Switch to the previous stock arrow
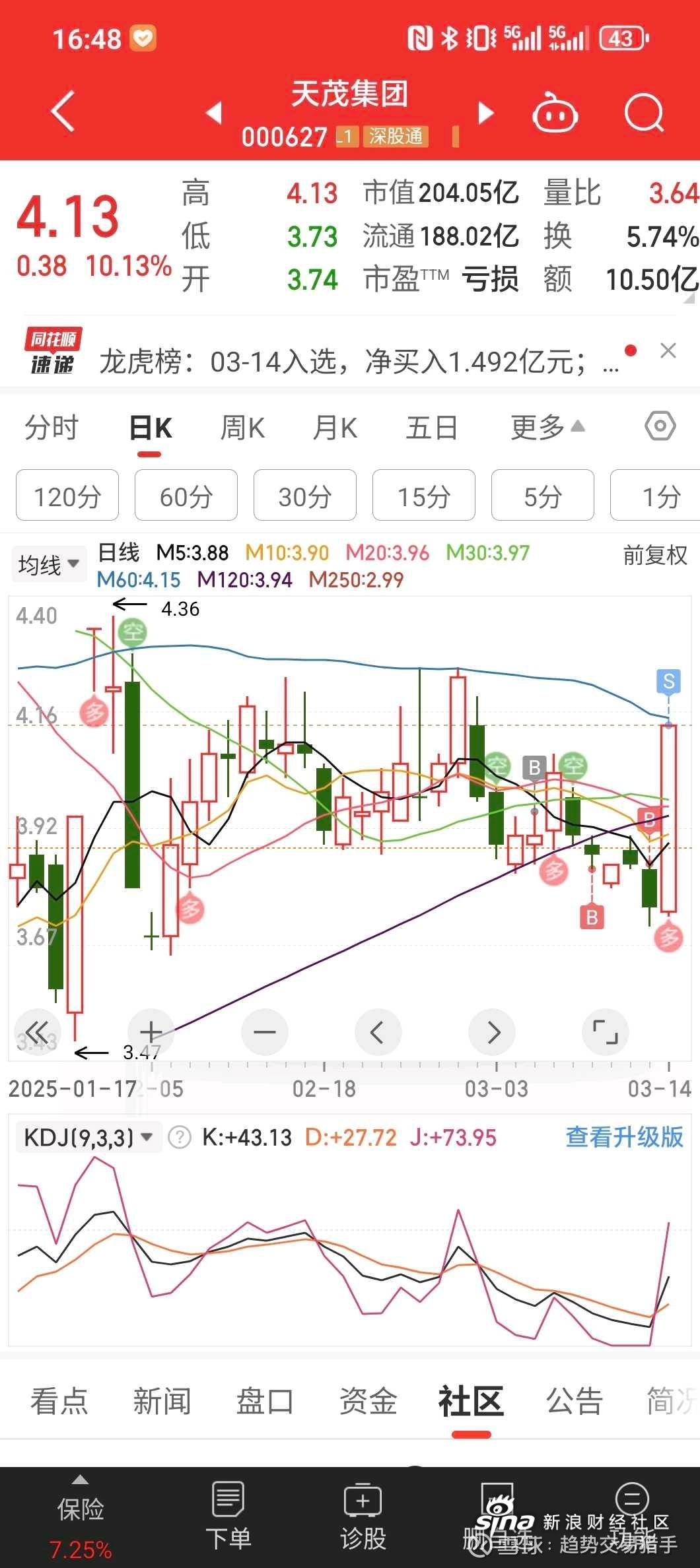This screenshot has height=1568, width=700. coord(214,113)
